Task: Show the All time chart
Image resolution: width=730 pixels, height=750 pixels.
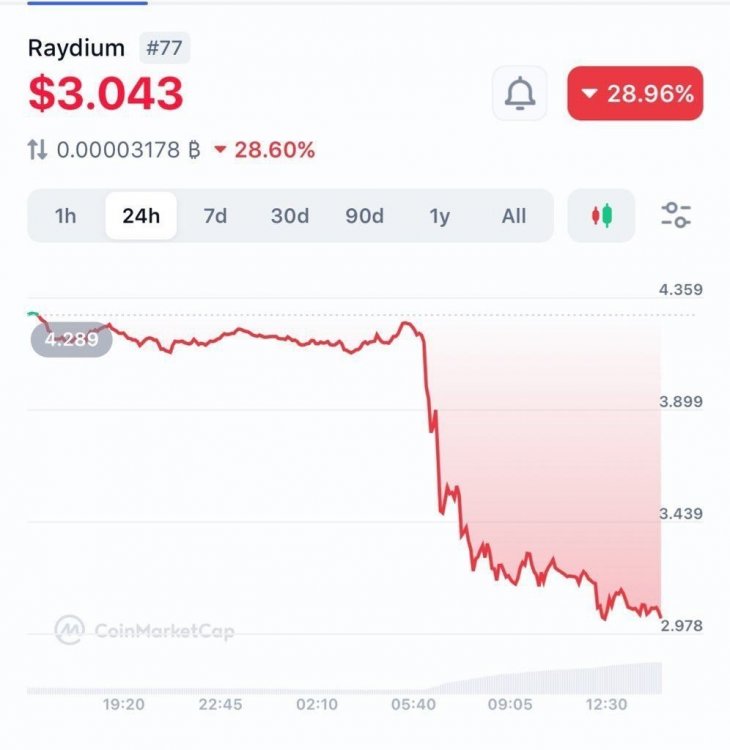Action: tap(514, 216)
